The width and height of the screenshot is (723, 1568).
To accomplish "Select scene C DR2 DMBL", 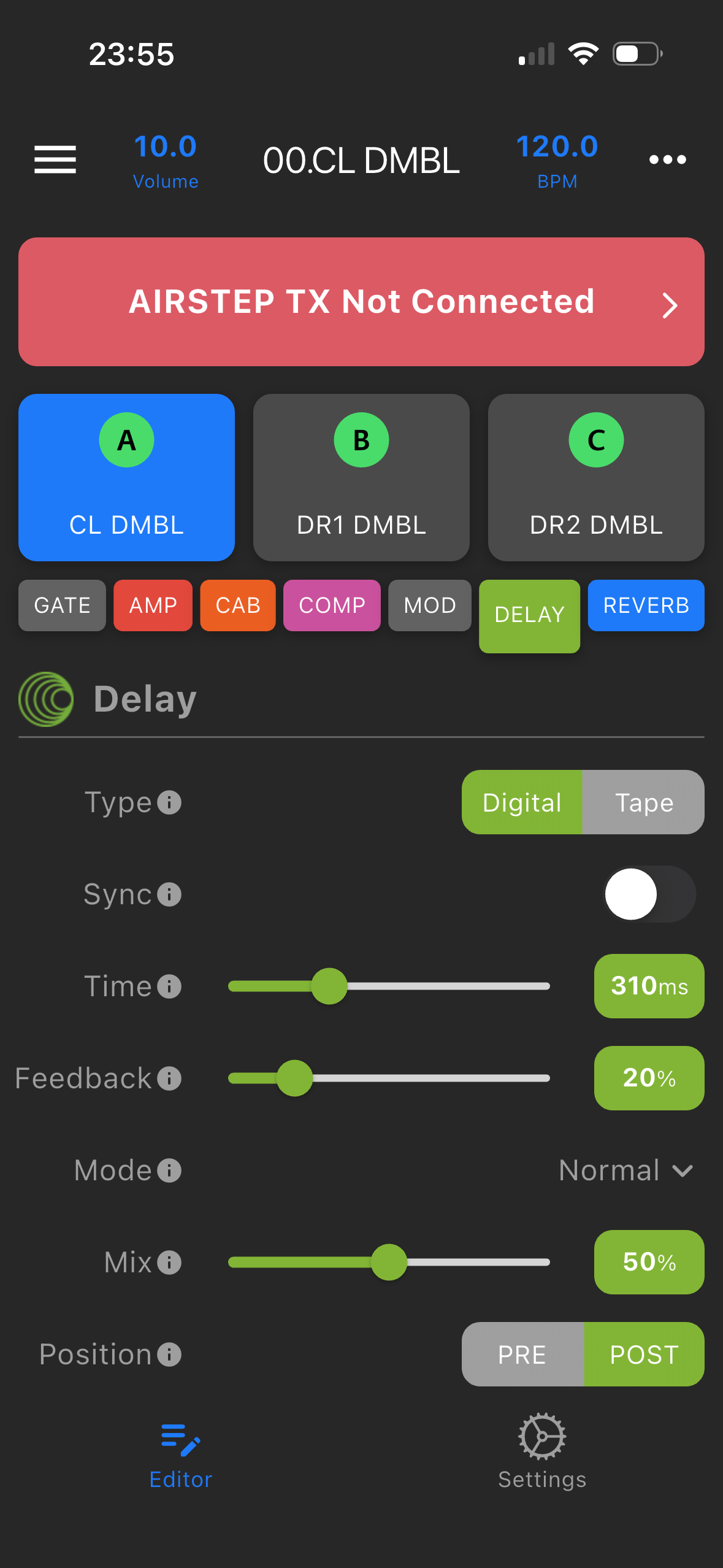I will click(596, 477).
